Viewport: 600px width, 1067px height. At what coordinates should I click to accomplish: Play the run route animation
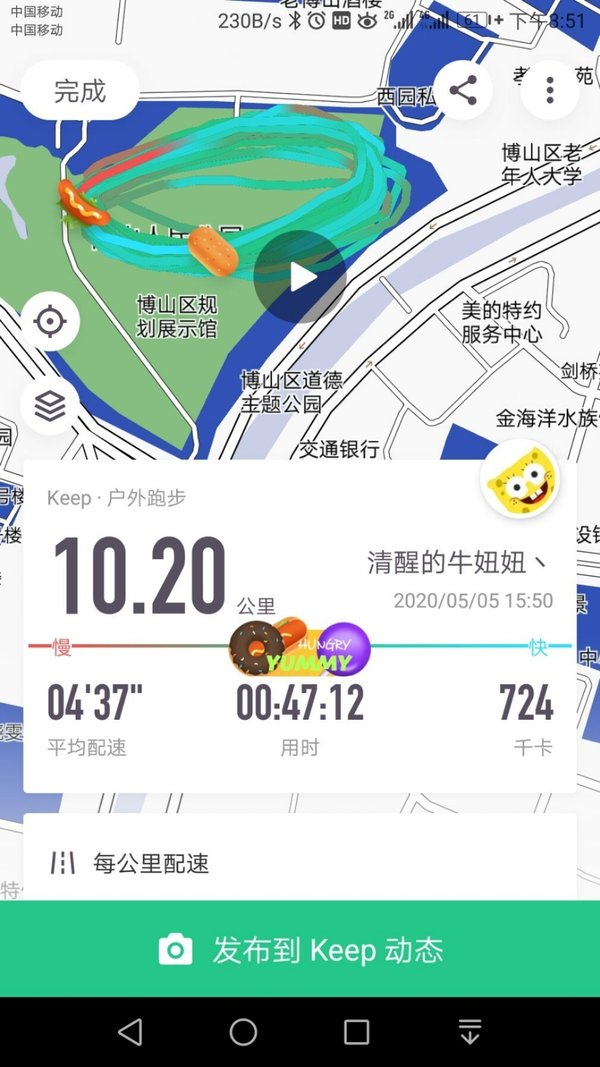[x=300, y=277]
